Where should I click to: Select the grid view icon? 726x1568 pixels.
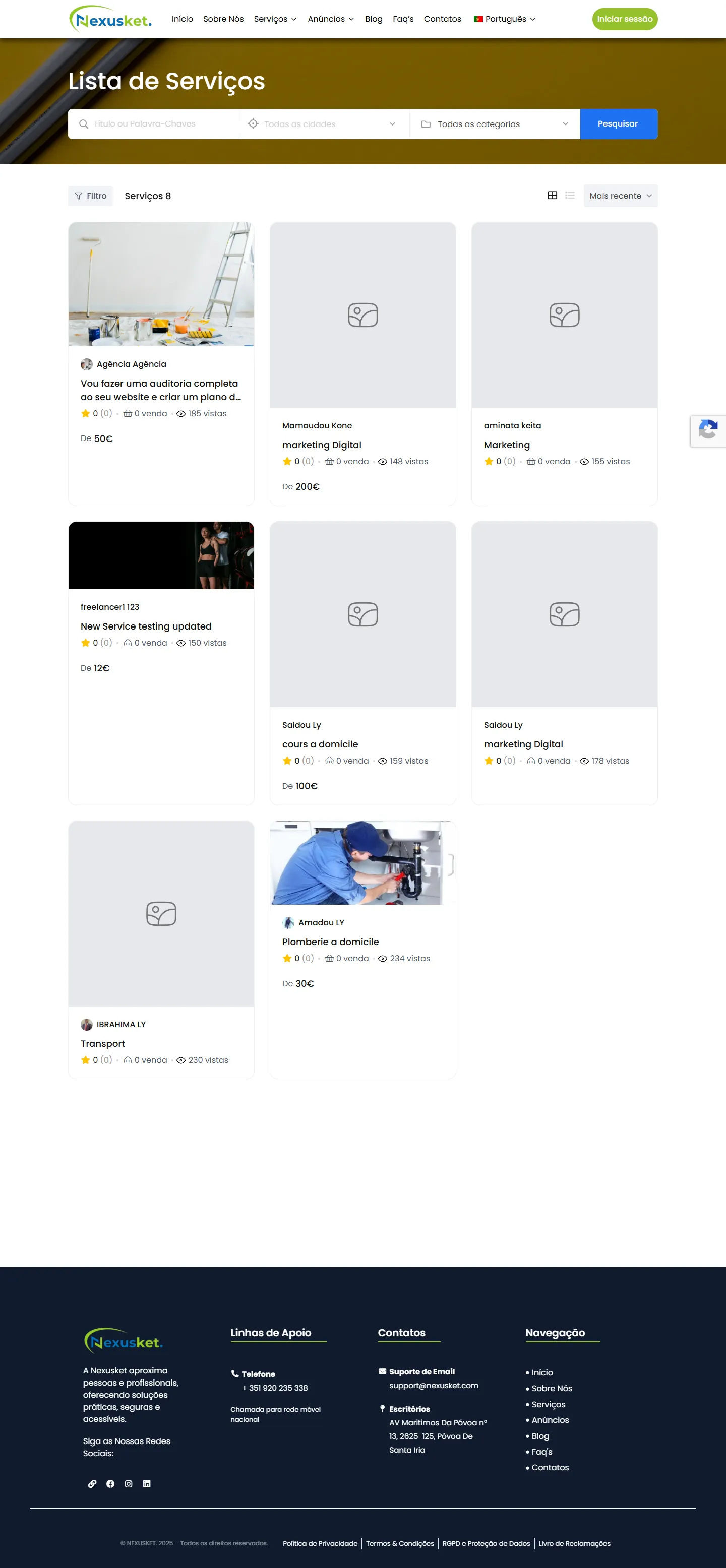(552, 196)
